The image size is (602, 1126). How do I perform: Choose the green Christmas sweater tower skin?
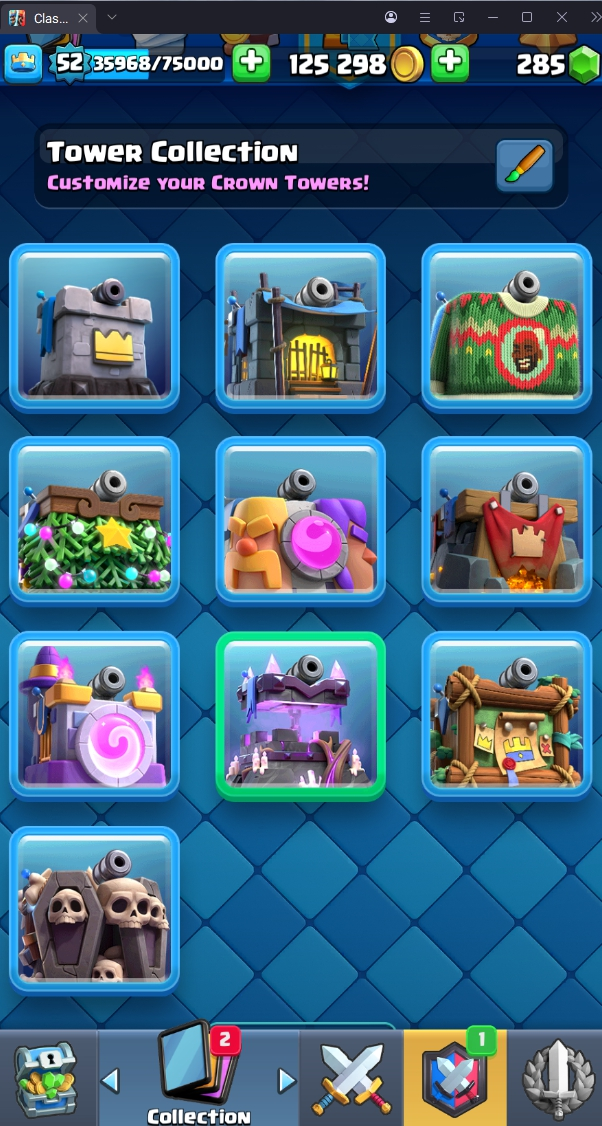click(x=506, y=327)
